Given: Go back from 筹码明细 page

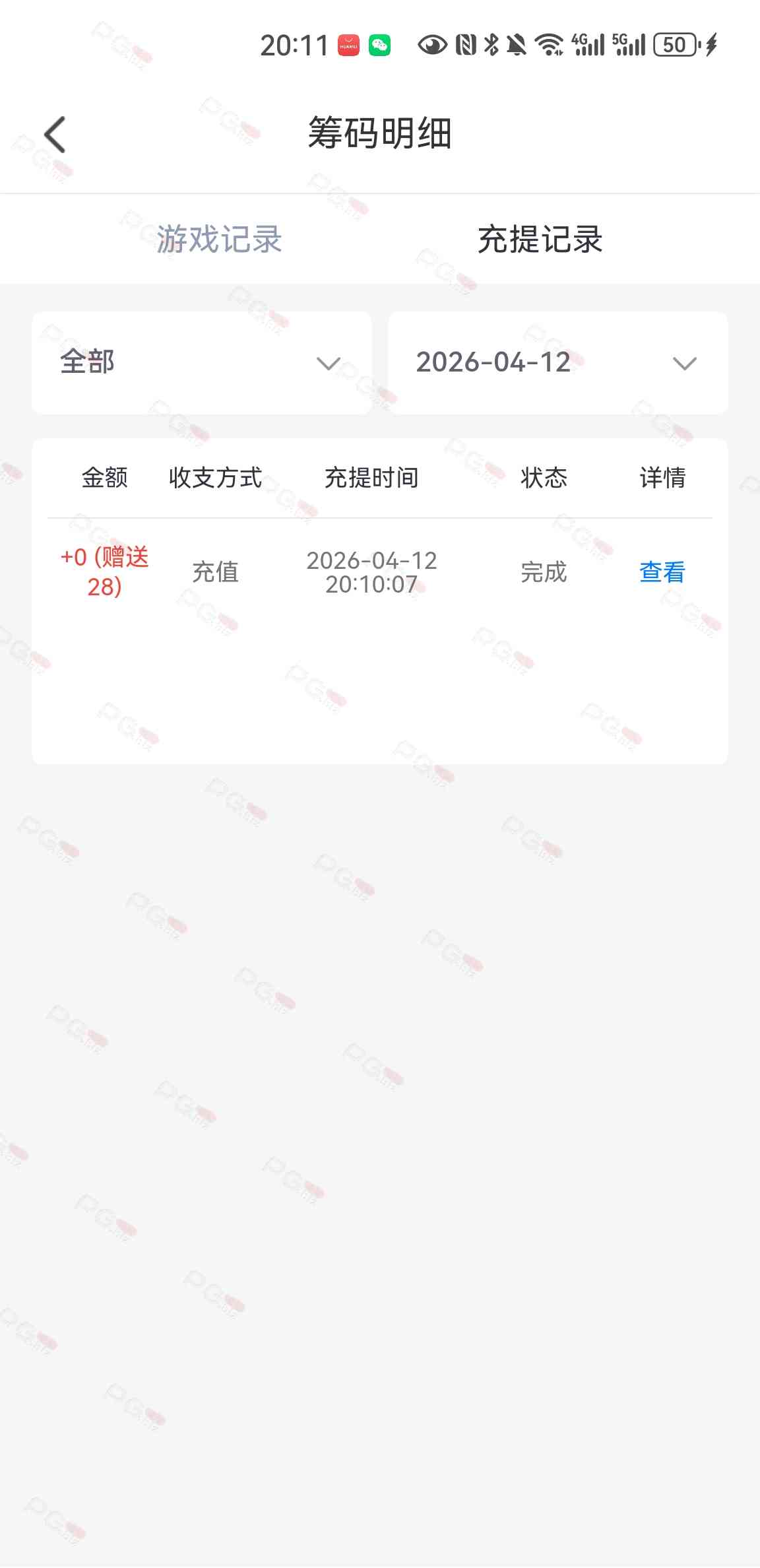Looking at the screenshot, I should coord(55,135).
